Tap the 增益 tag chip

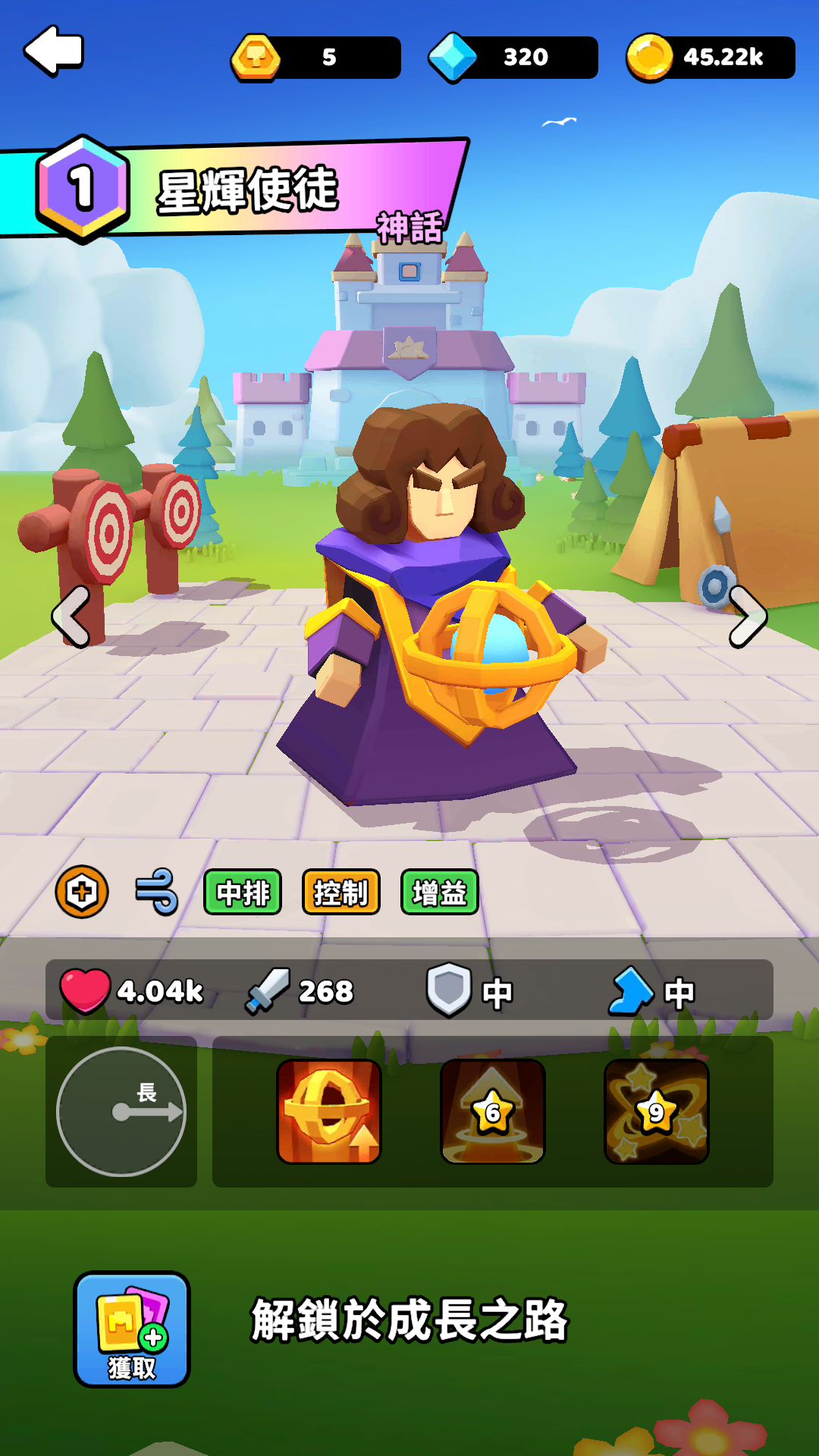tap(440, 893)
